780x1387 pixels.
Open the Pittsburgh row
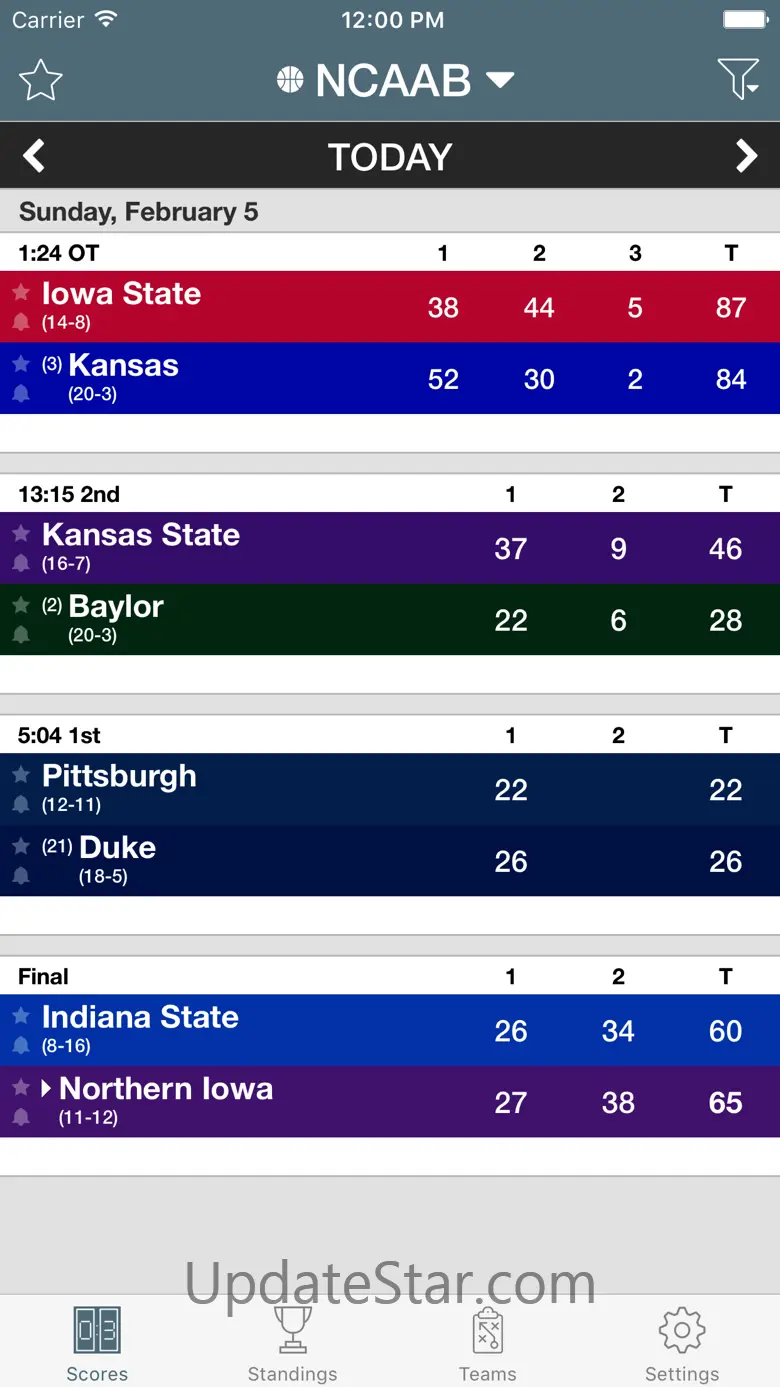(x=390, y=789)
